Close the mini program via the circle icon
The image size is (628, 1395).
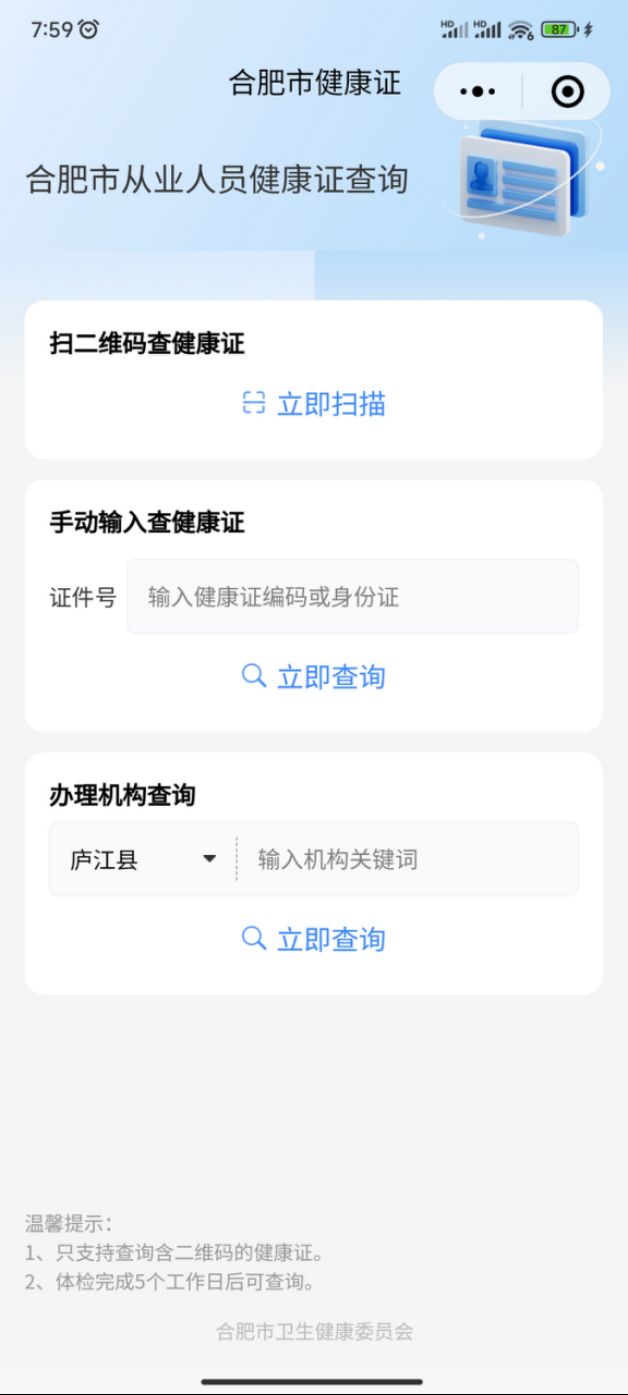click(567, 92)
